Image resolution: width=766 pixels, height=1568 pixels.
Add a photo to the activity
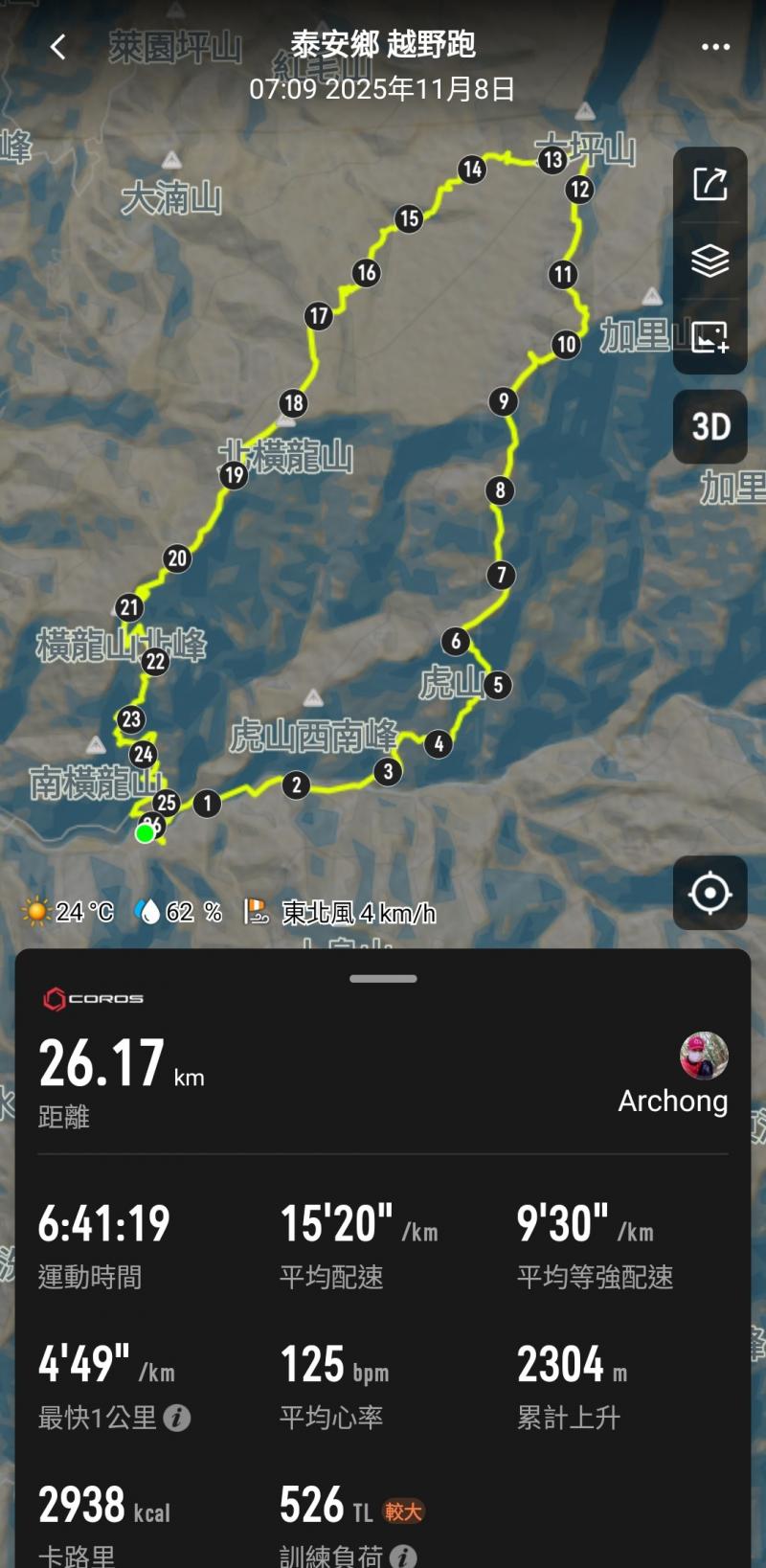point(710,337)
